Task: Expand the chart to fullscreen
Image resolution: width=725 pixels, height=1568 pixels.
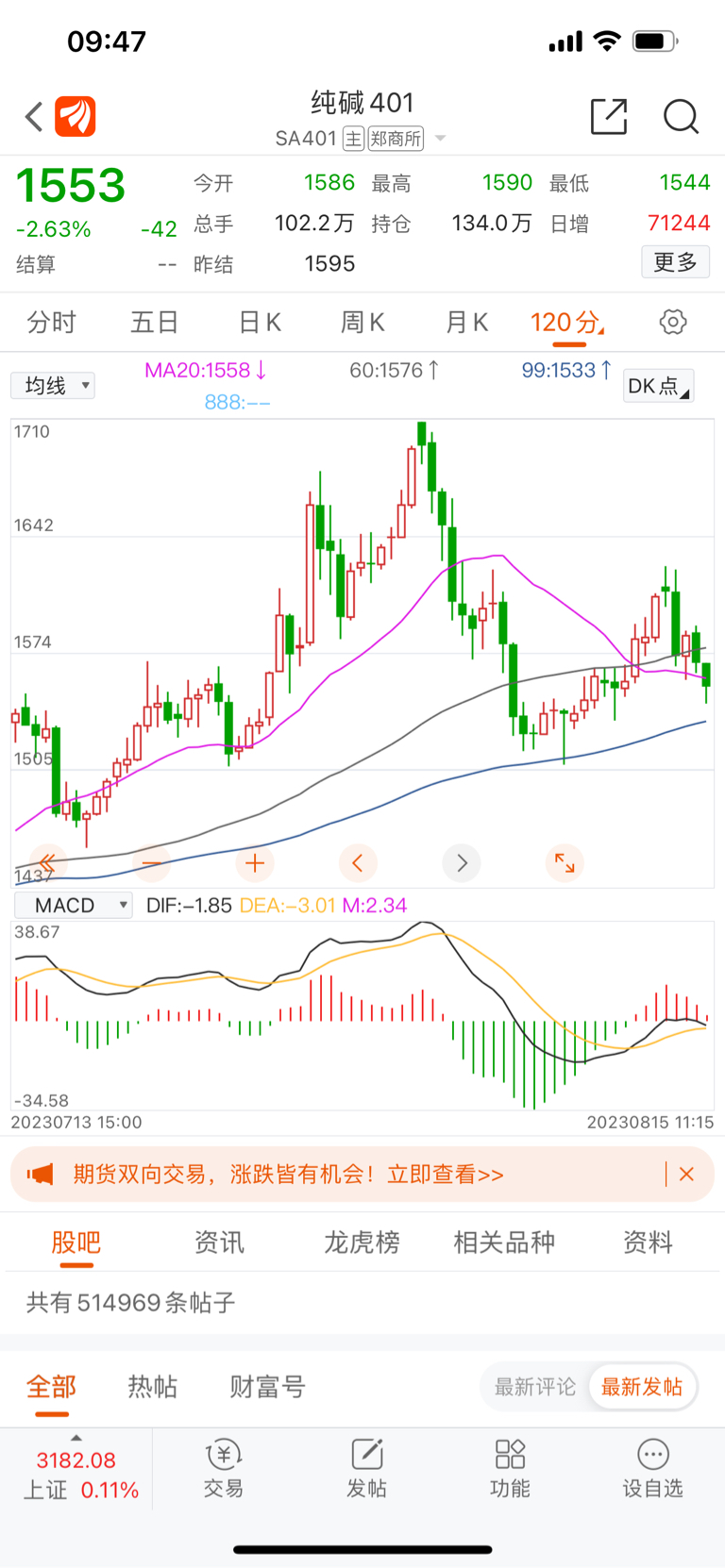Action: tap(565, 863)
